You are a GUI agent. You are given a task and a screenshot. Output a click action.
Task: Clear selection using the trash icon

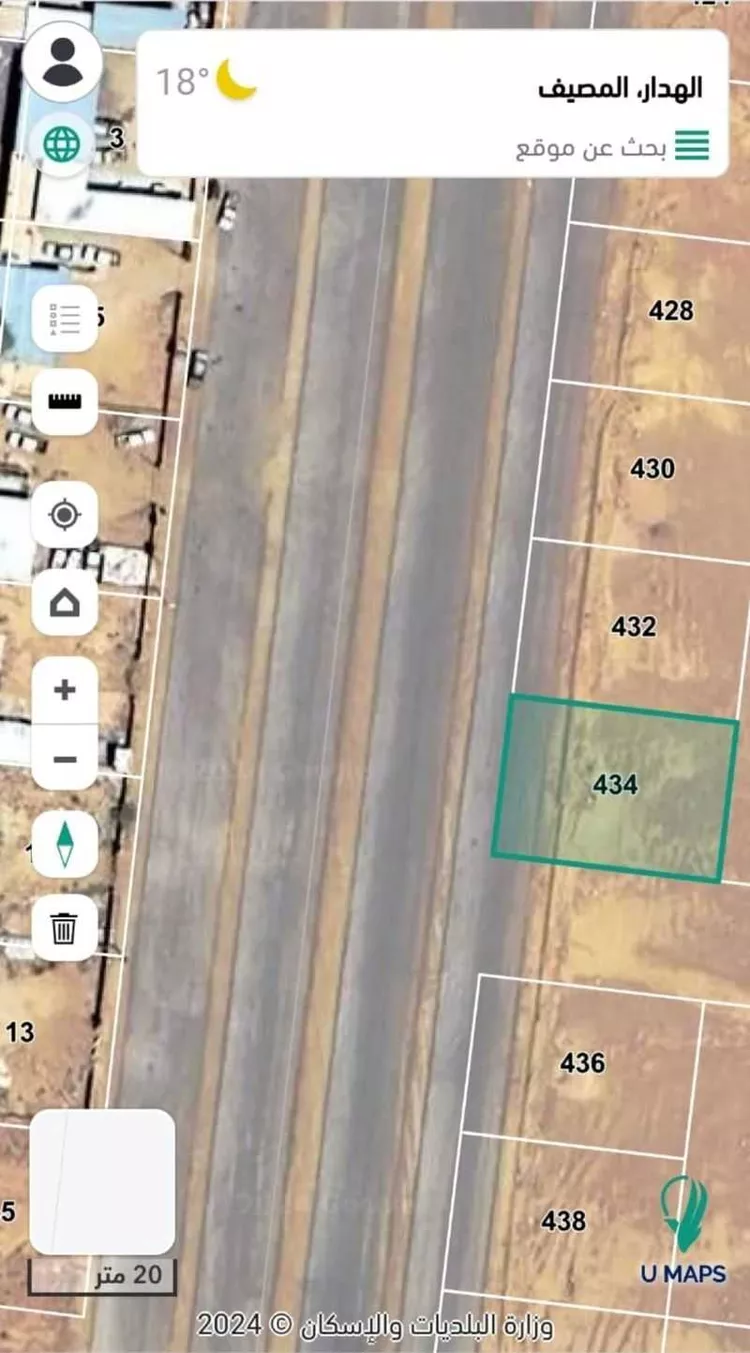click(x=65, y=929)
